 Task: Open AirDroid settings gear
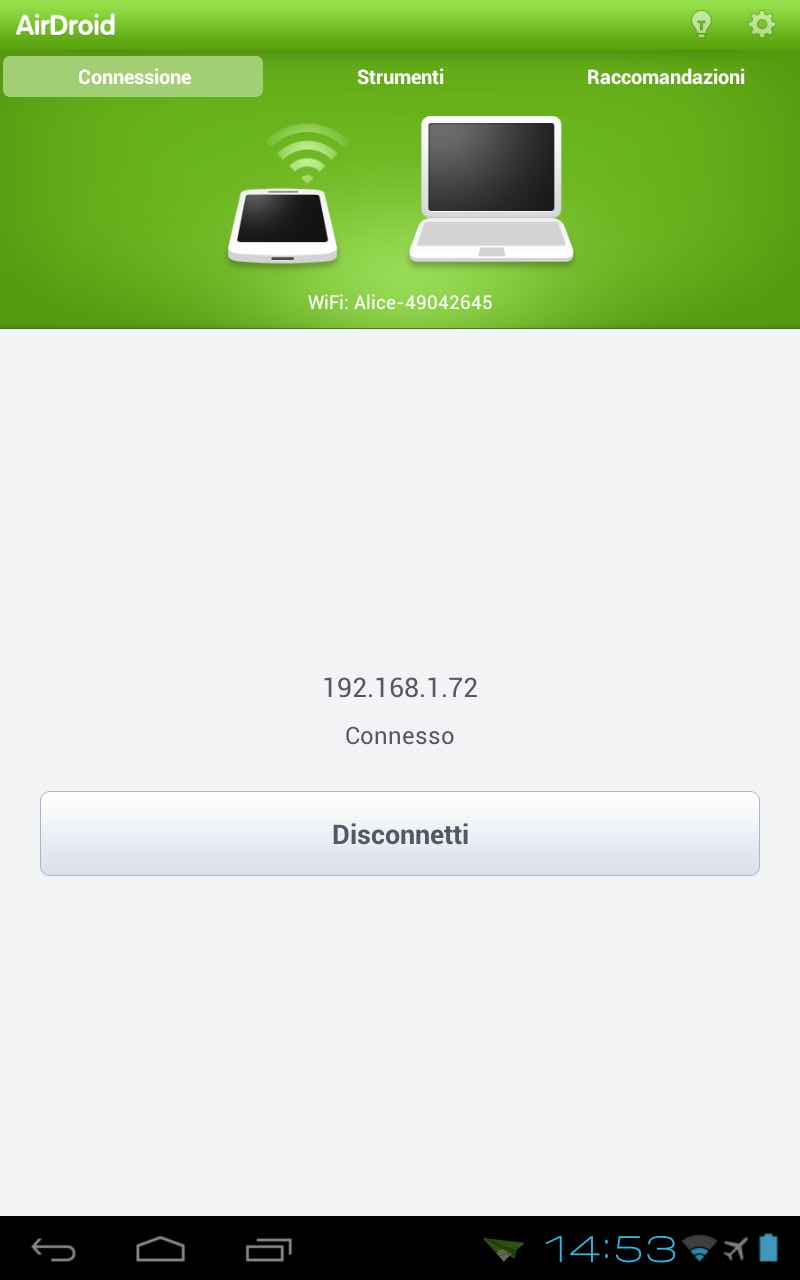point(762,24)
